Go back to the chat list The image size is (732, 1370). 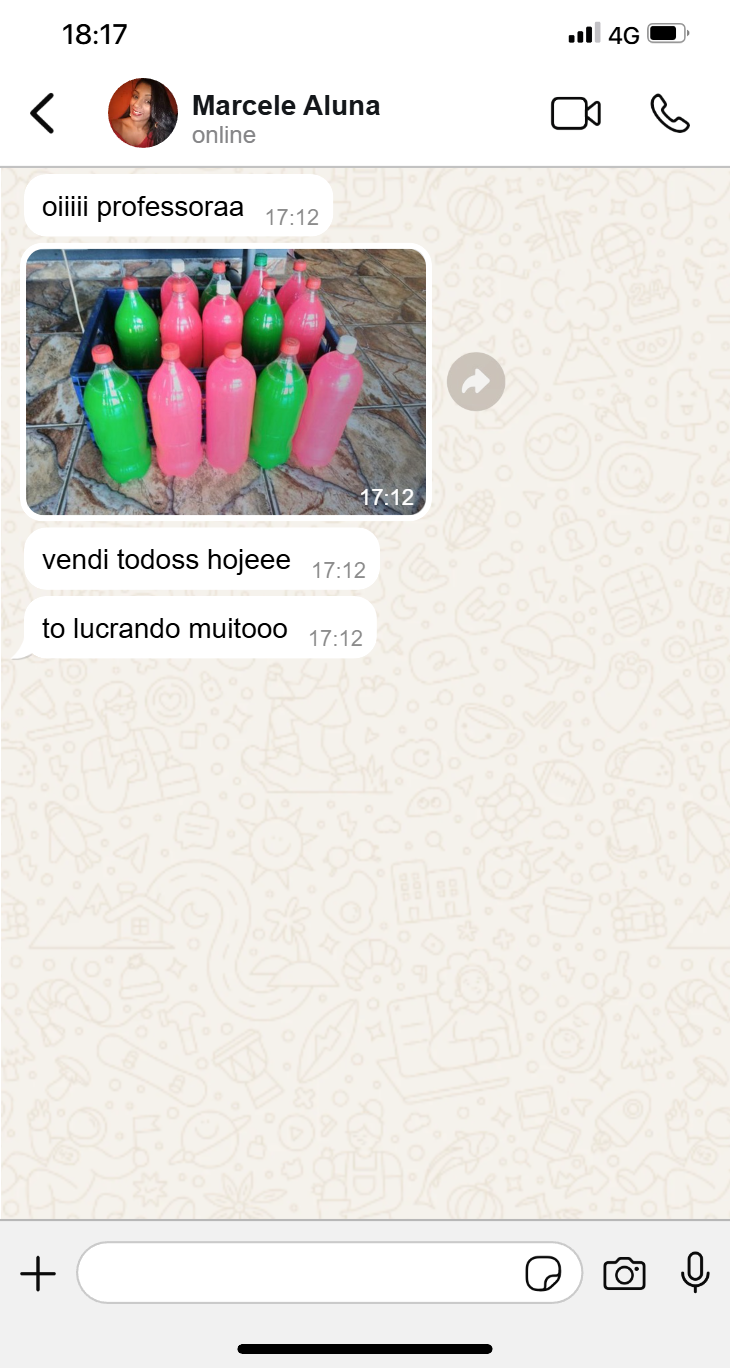click(42, 114)
